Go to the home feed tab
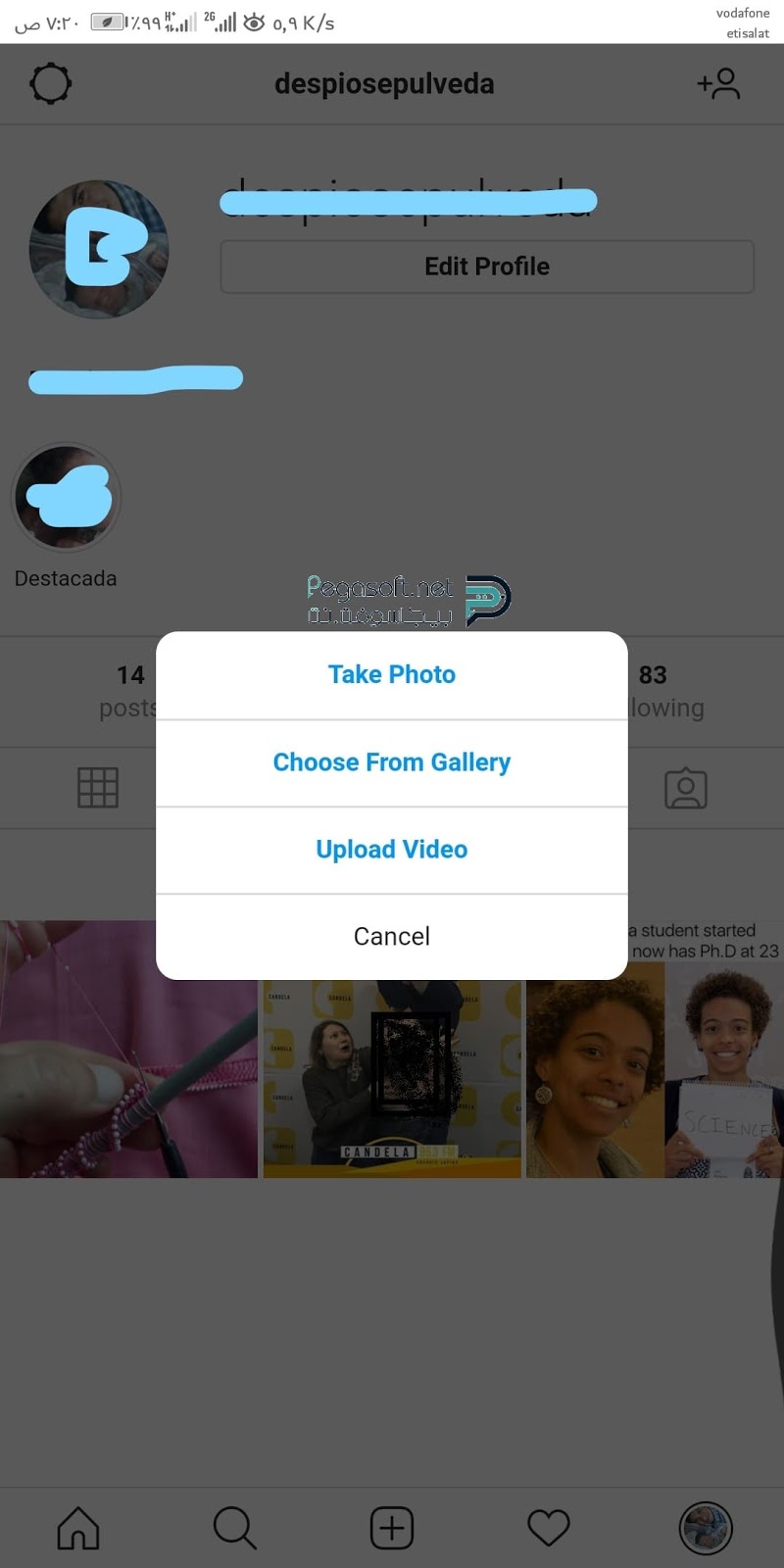The image size is (784, 1568). (78, 1528)
